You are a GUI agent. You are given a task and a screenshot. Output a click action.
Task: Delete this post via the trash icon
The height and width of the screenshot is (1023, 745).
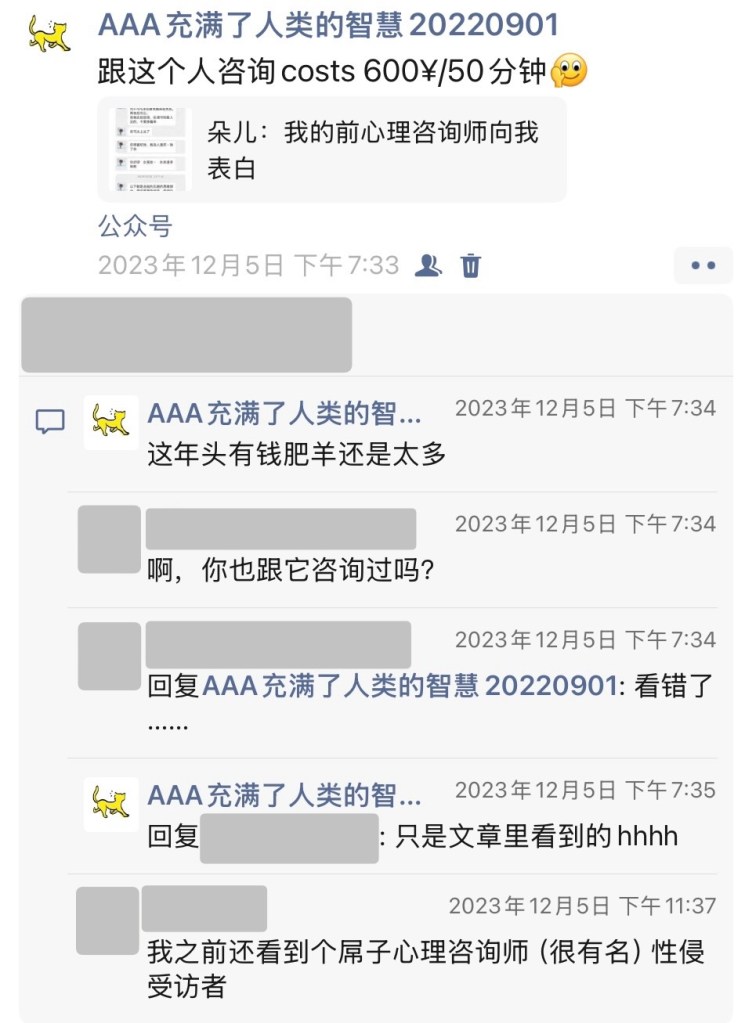[x=471, y=265]
